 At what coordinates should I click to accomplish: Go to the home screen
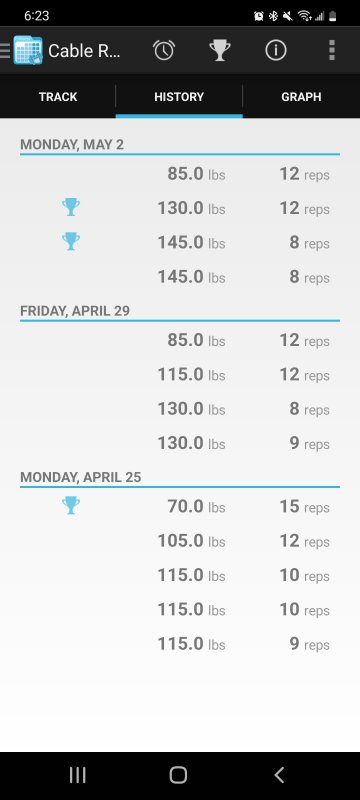pos(178,776)
